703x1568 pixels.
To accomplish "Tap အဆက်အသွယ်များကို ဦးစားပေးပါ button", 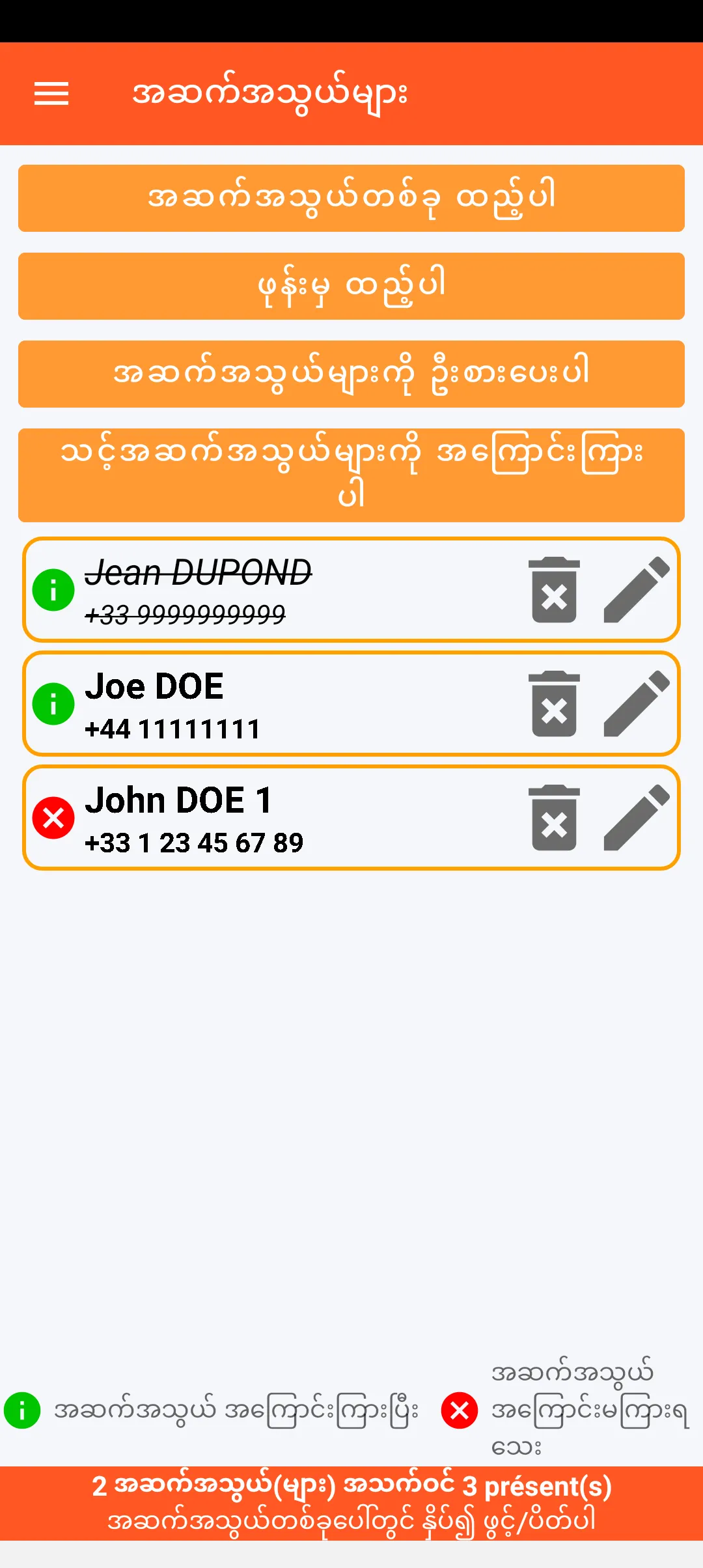I will (351, 374).
